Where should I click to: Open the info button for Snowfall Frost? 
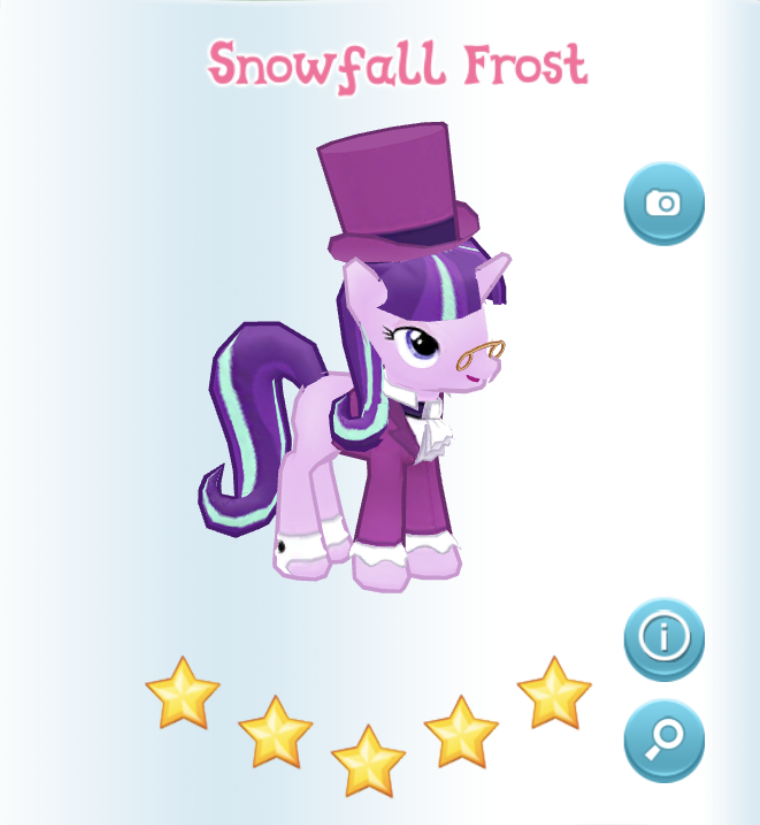[663, 638]
